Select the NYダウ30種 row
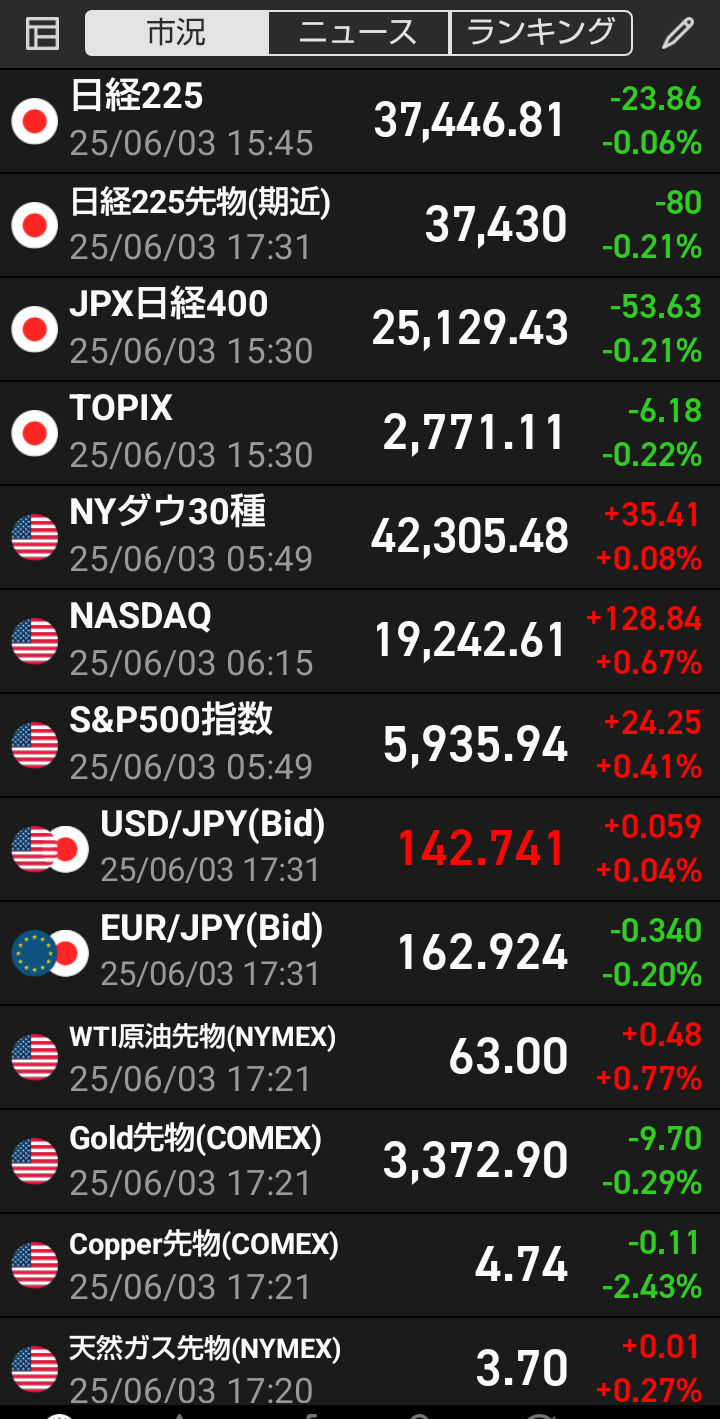This screenshot has height=1419, width=720. pos(360,537)
